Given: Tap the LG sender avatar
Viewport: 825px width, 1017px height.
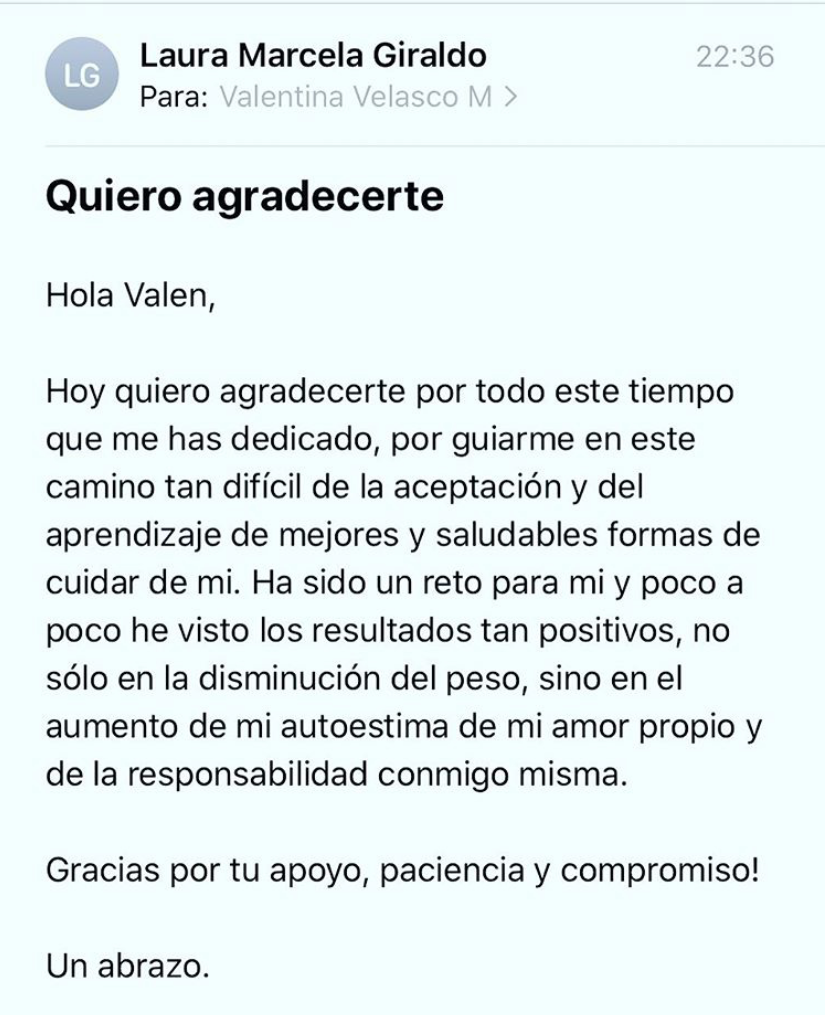Looking at the screenshot, I should (x=79, y=78).
